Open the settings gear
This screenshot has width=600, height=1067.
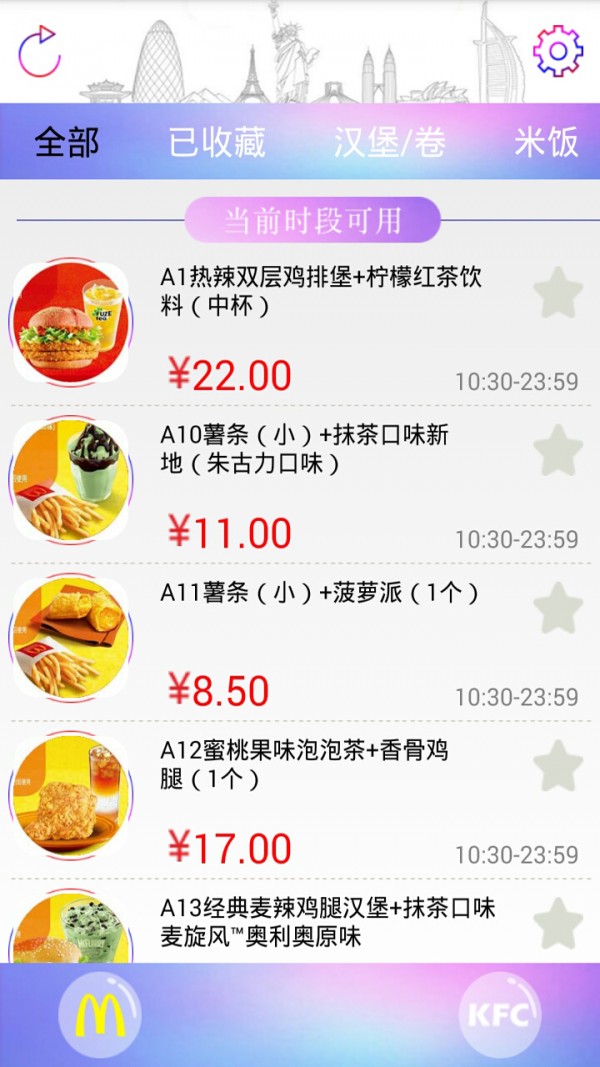pyautogui.click(x=557, y=51)
